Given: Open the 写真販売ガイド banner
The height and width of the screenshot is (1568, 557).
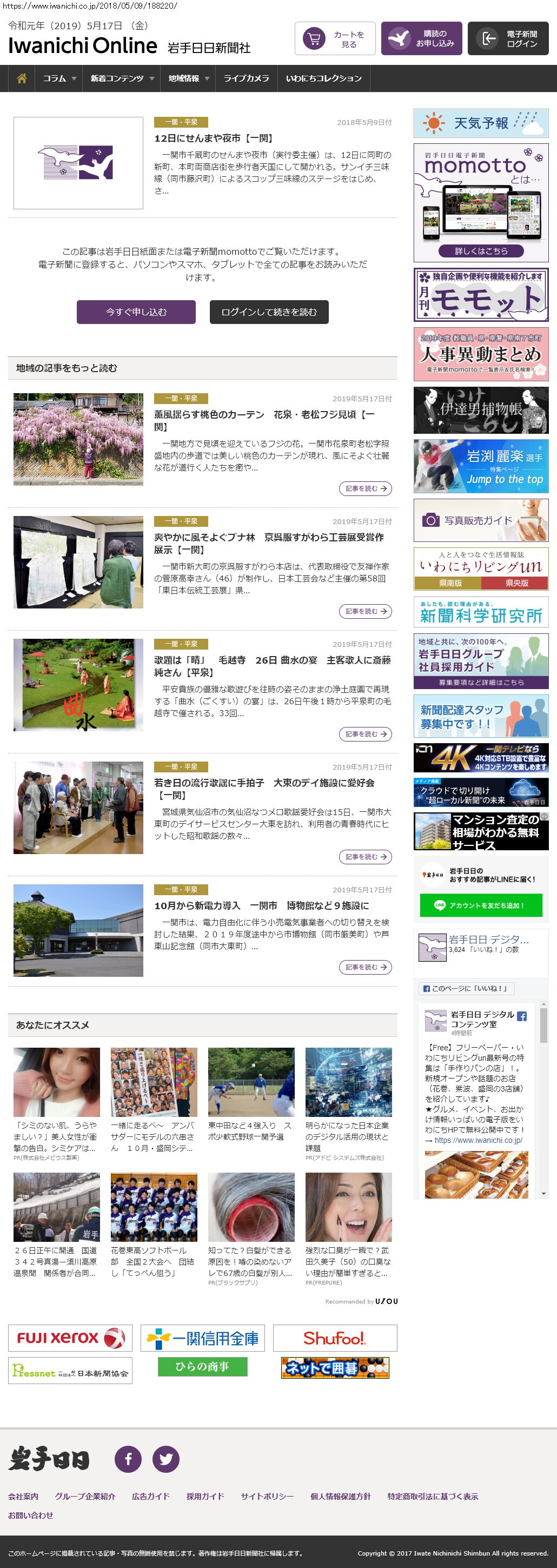Looking at the screenshot, I should (x=480, y=520).
